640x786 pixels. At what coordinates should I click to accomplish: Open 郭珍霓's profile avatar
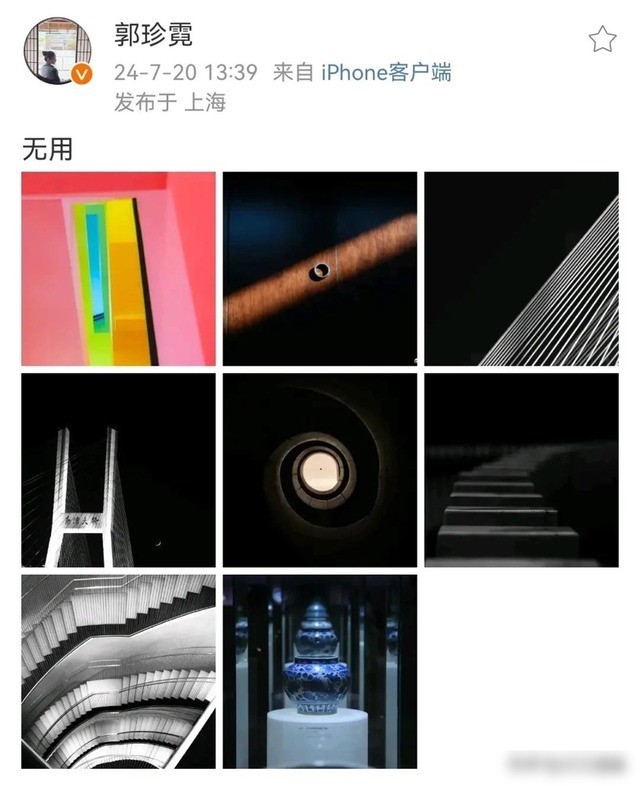pos(57,52)
